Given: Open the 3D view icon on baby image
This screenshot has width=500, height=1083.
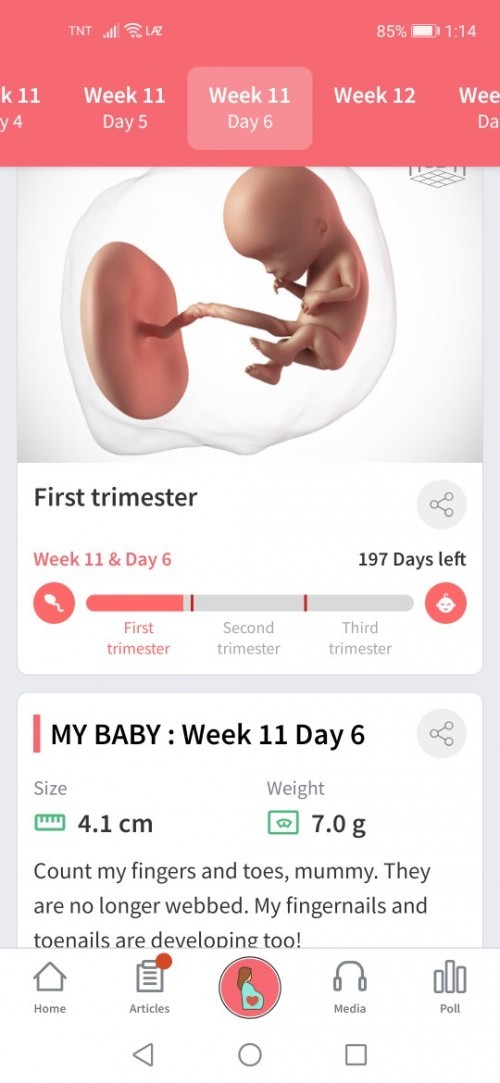Looking at the screenshot, I should (437, 176).
